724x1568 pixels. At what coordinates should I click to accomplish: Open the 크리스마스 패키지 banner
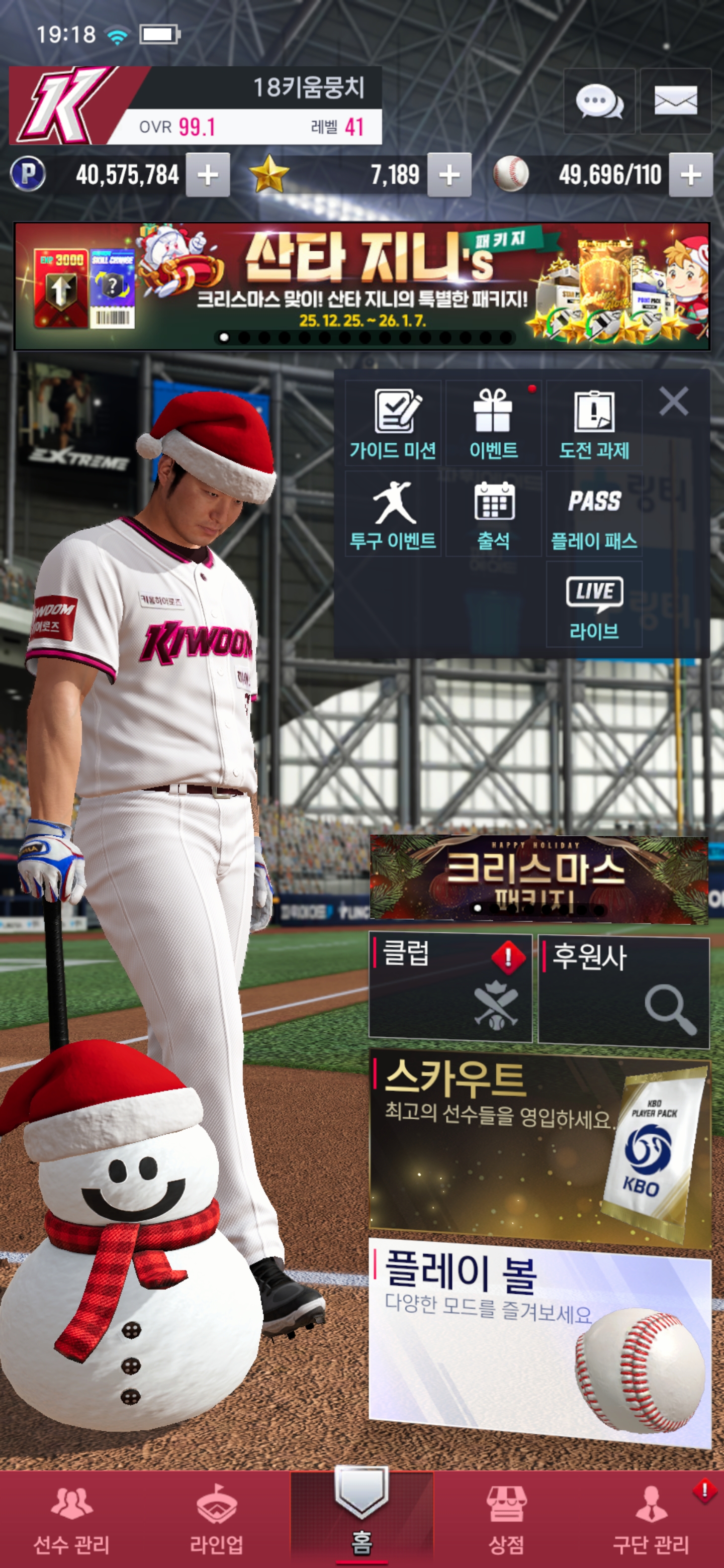[539, 878]
